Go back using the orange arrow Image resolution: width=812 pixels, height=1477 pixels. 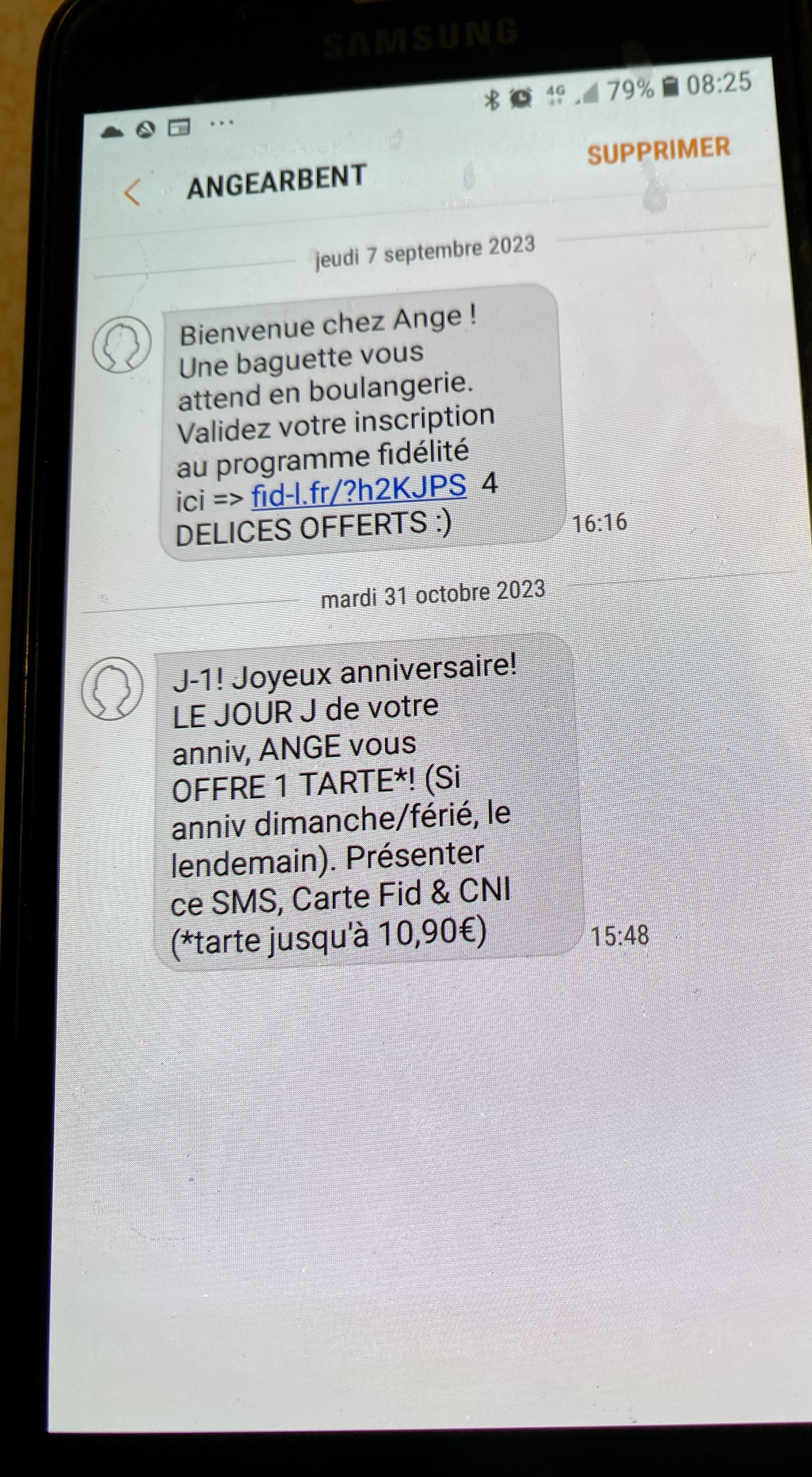click(133, 192)
